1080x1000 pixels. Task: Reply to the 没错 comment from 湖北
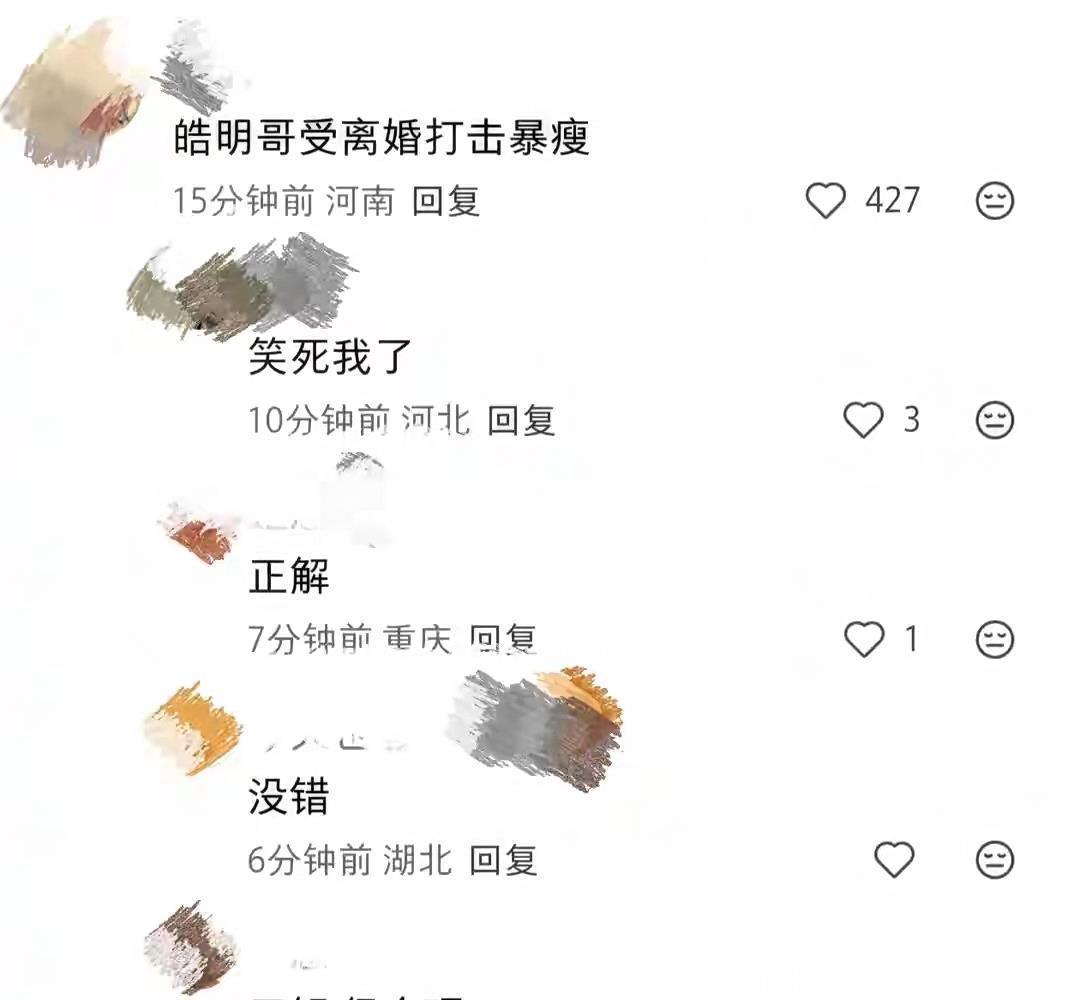(x=503, y=859)
